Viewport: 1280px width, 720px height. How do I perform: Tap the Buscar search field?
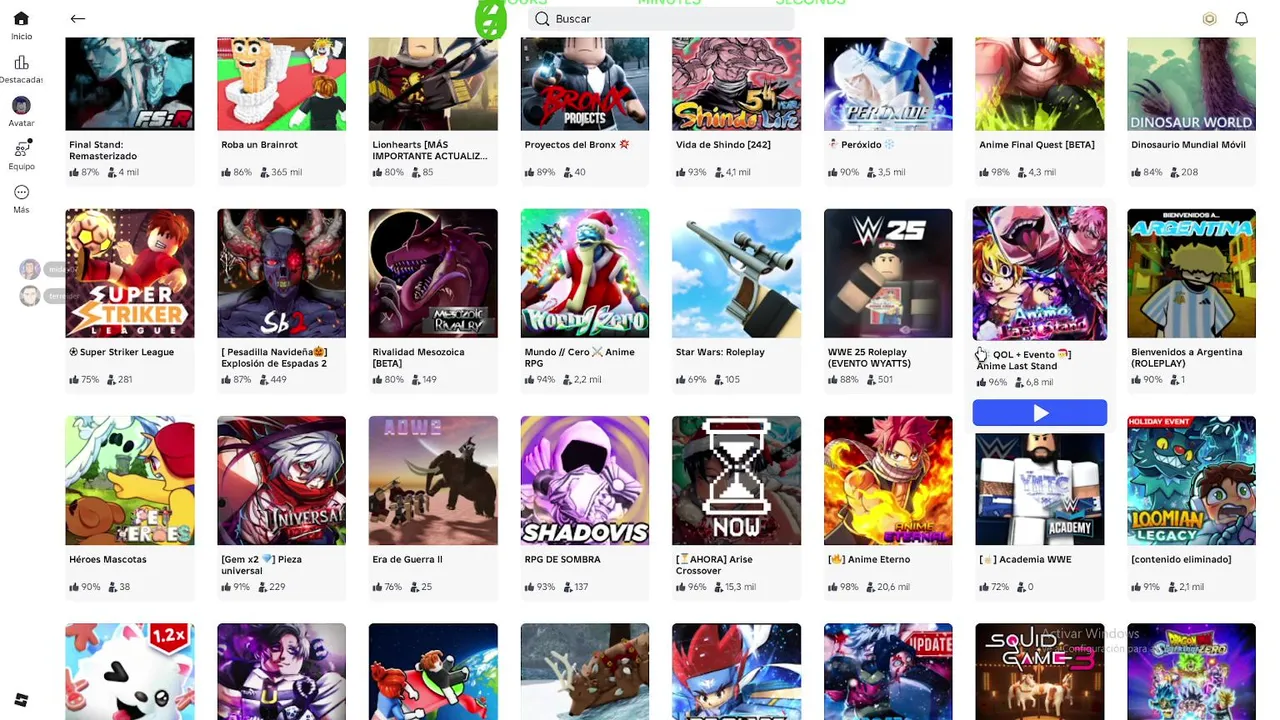coord(660,19)
